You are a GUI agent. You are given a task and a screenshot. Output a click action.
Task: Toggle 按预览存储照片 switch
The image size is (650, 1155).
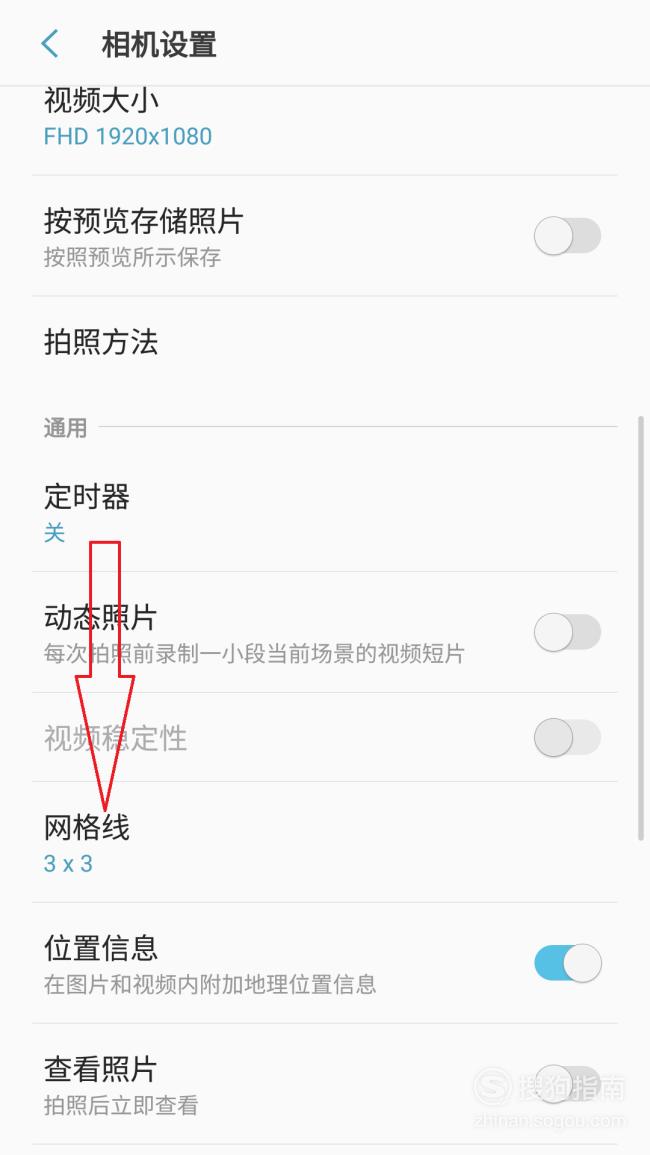pos(567,236)
